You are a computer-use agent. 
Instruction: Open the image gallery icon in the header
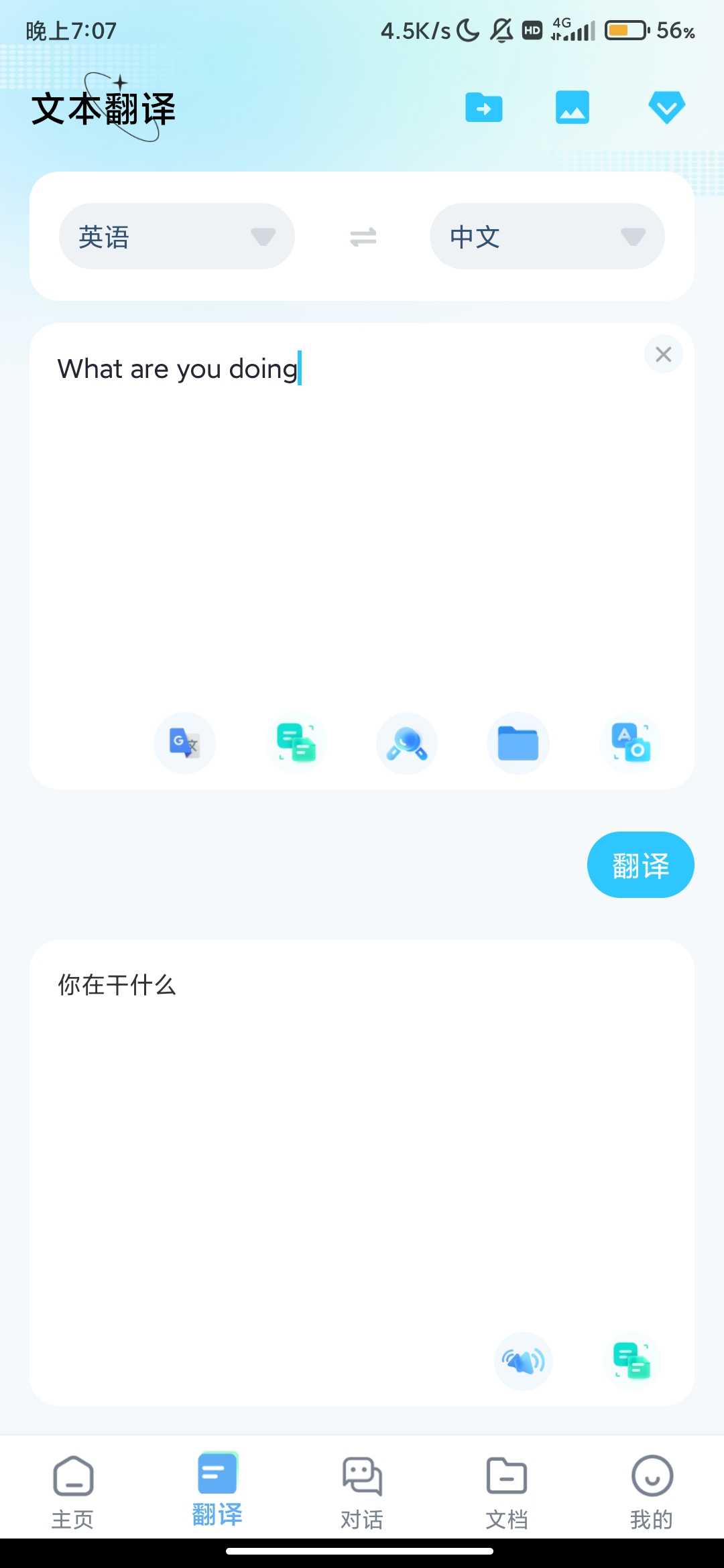(572, 107)
